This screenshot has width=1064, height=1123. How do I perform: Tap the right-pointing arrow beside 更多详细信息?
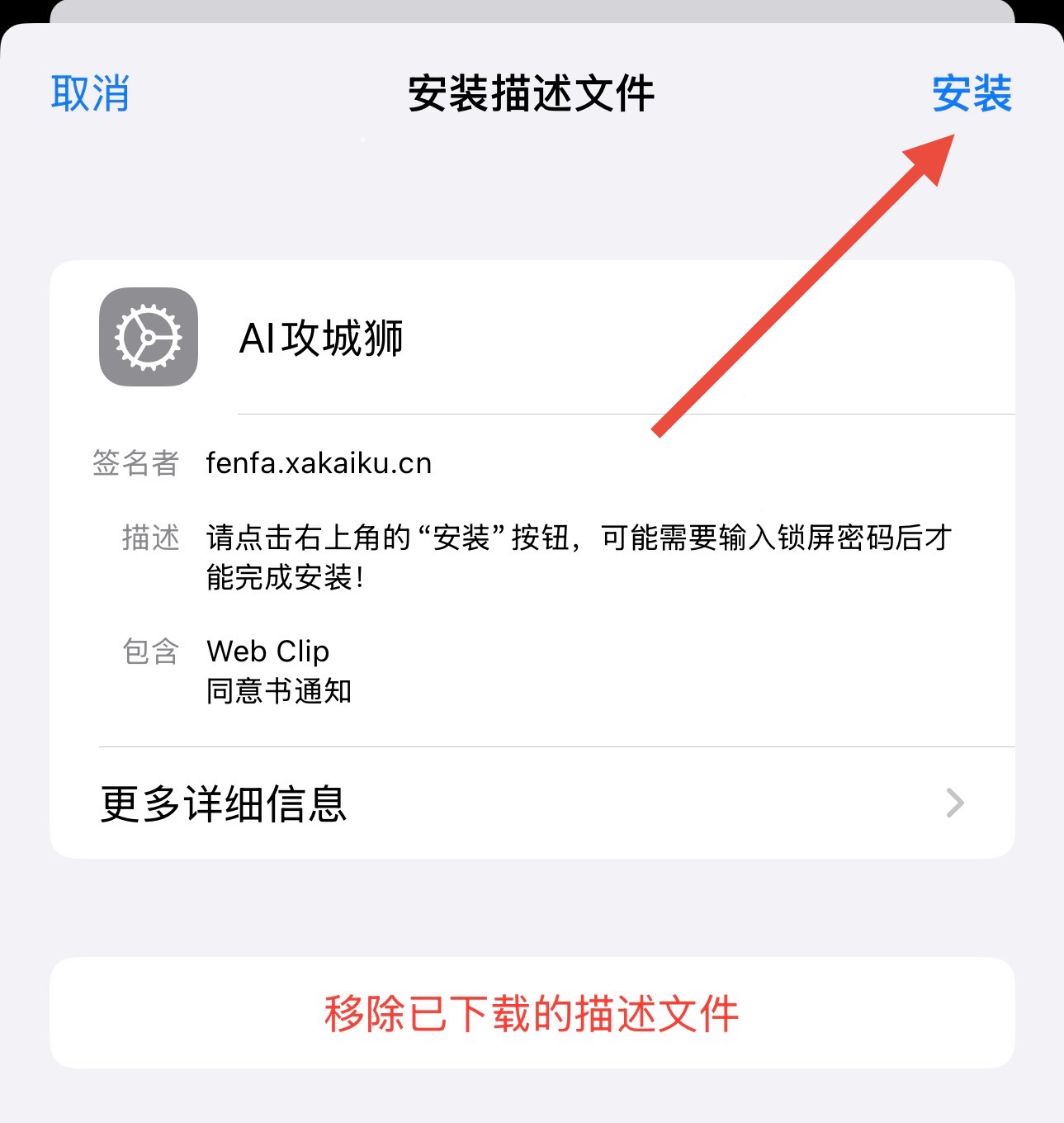[x=955, y=803]
